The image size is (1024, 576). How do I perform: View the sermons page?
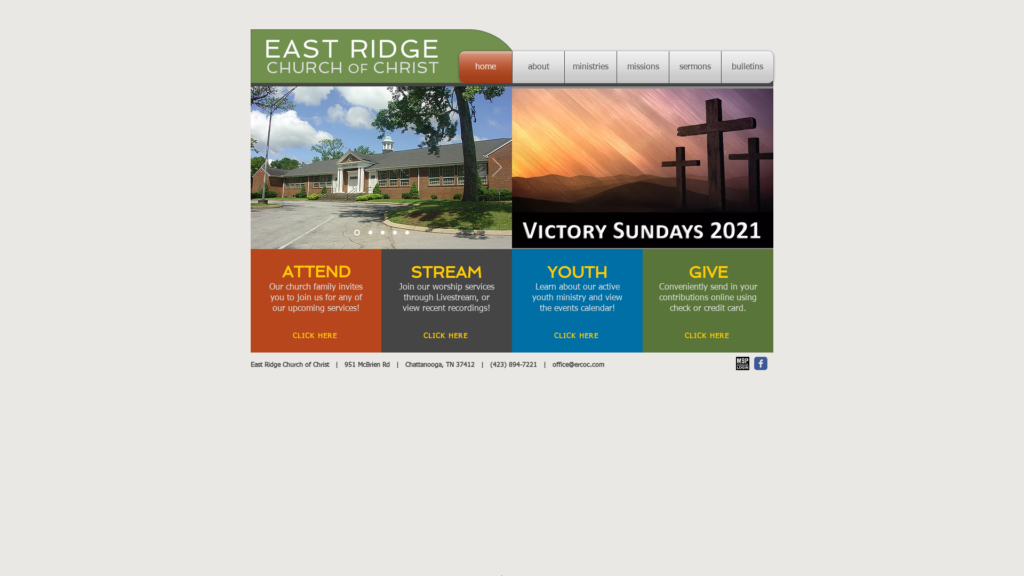[695, 67]
